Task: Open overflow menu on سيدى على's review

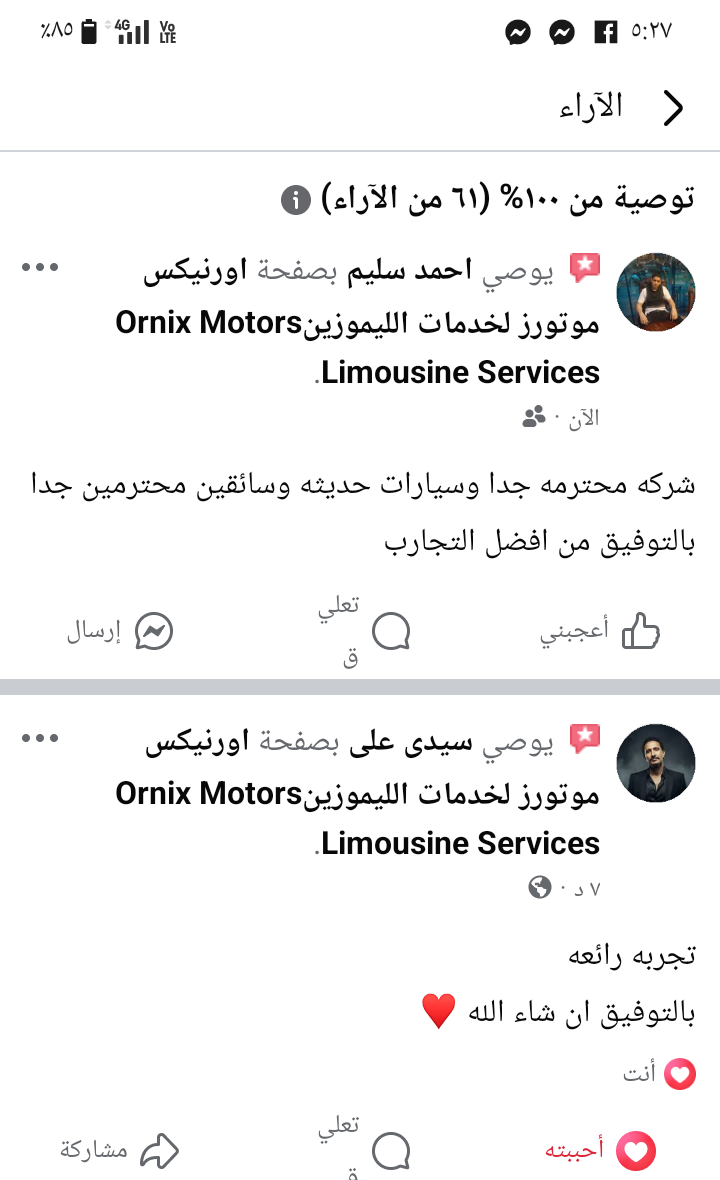Action: [40, 738]
